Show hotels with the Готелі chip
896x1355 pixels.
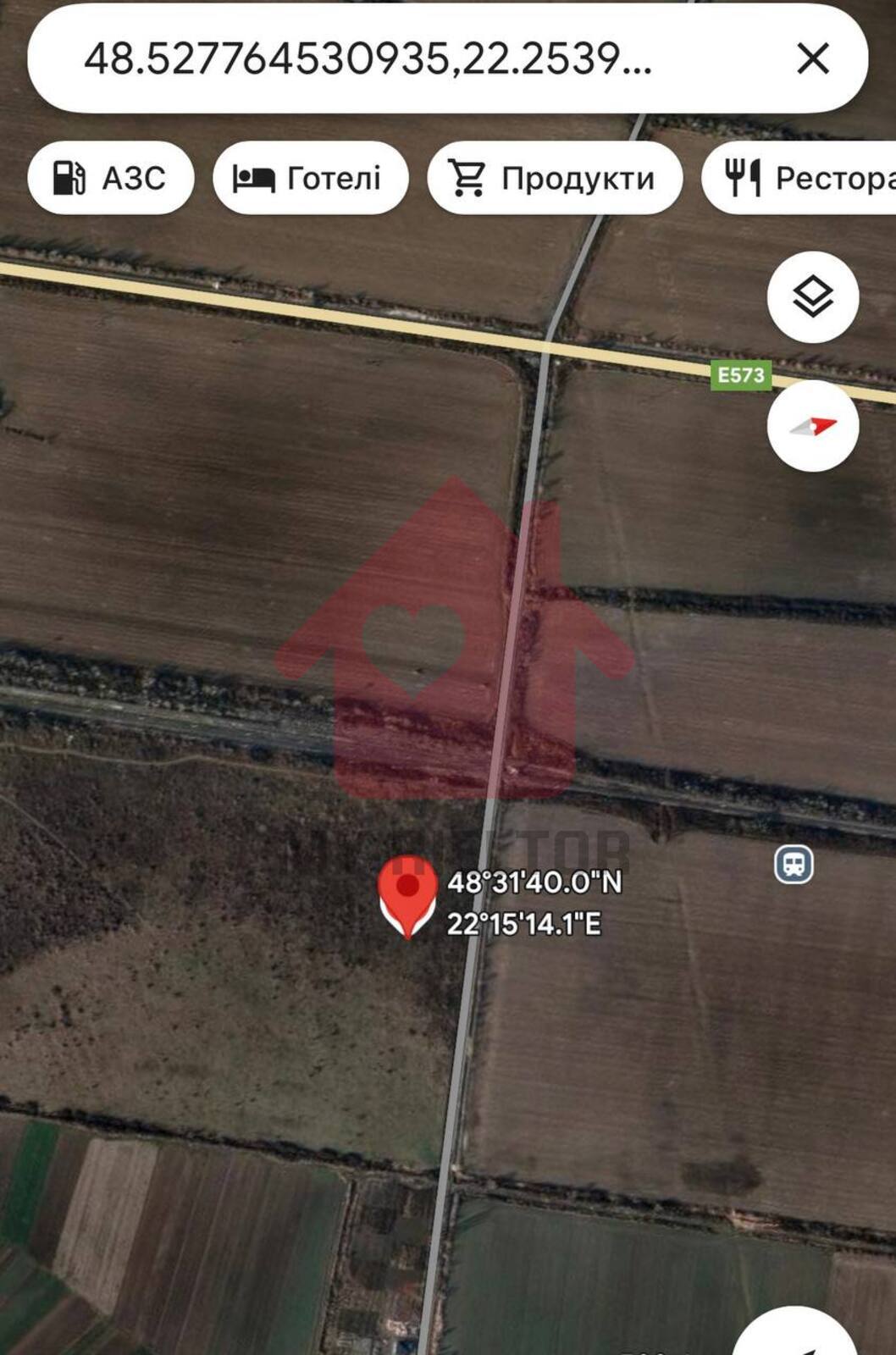pos(310,179)
